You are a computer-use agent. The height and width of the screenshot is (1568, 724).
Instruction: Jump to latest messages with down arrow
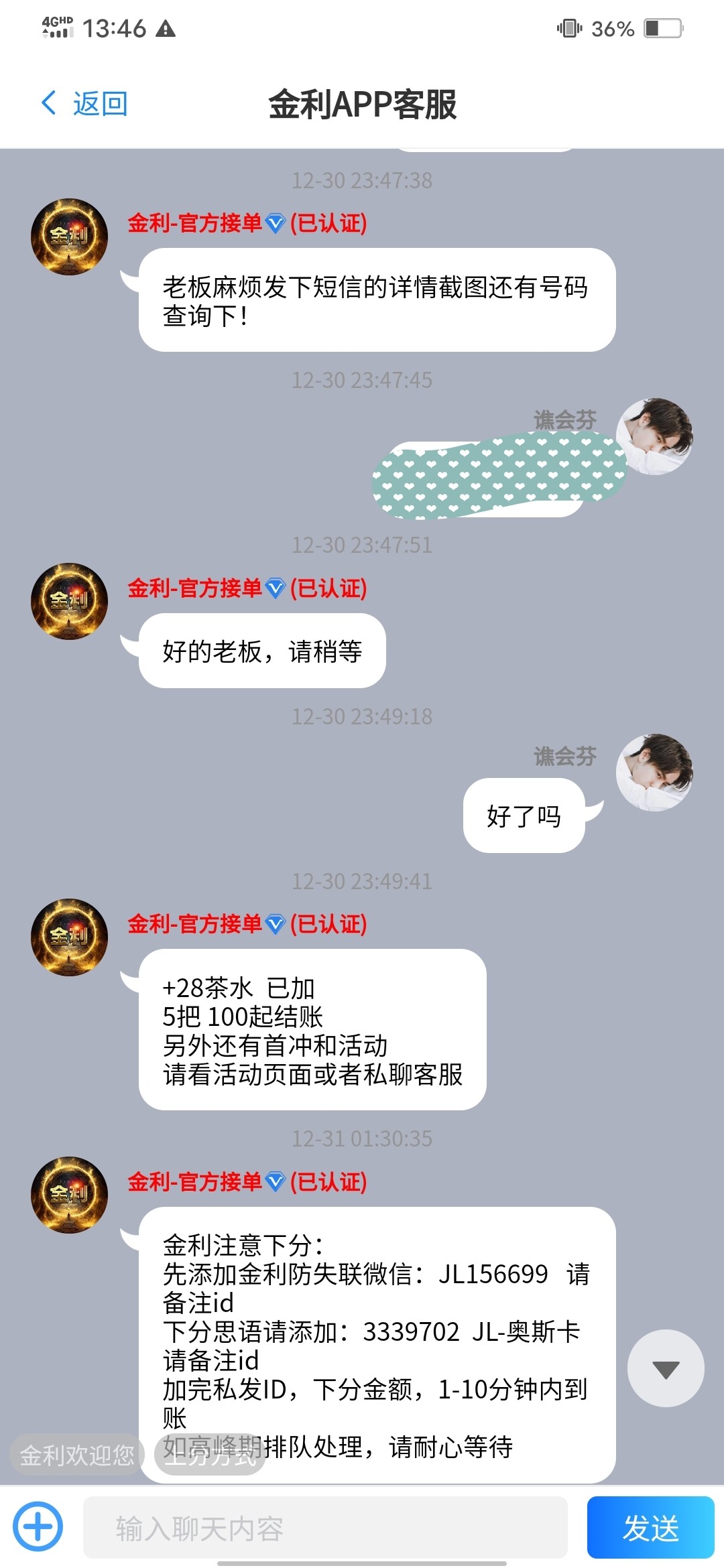click(665, 1369)
